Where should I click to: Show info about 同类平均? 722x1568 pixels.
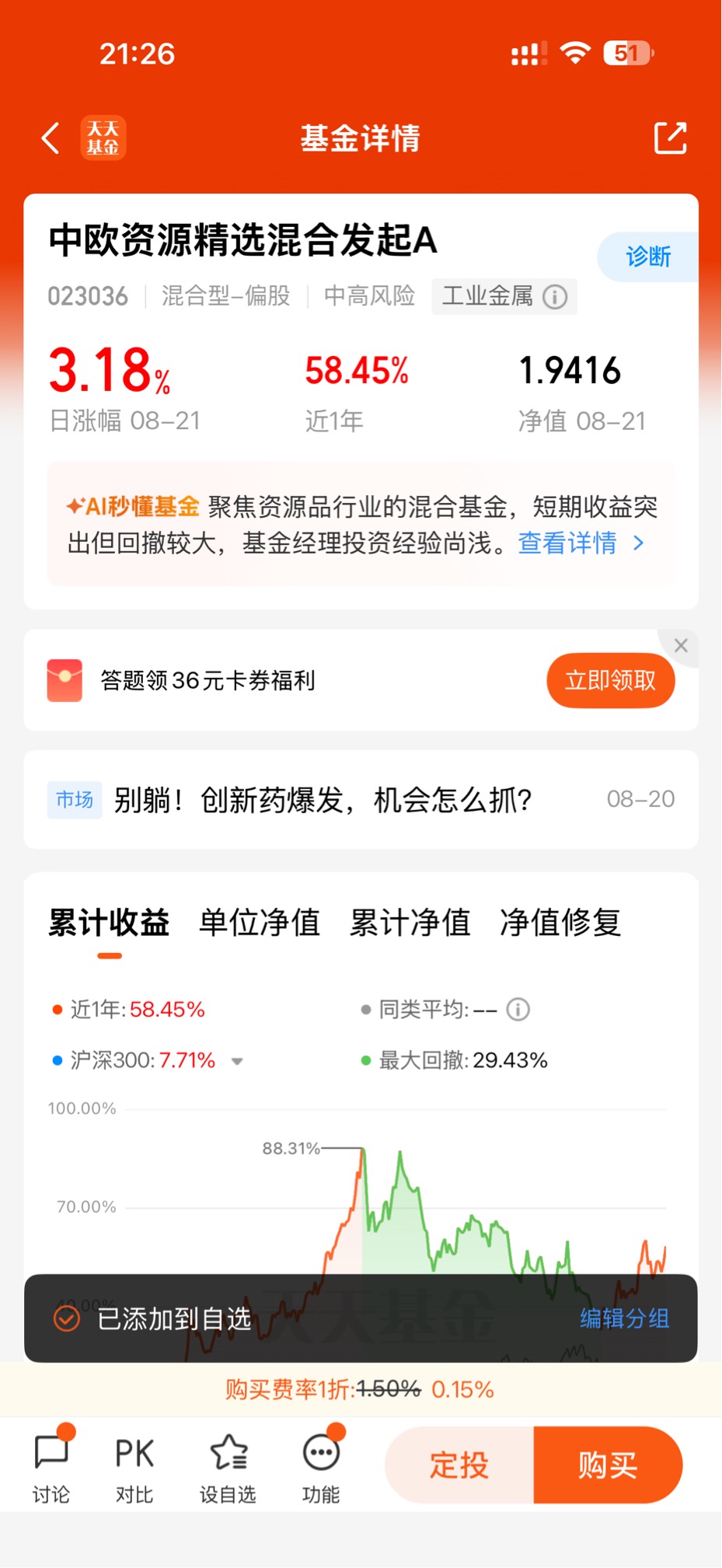pos(518,1010)
